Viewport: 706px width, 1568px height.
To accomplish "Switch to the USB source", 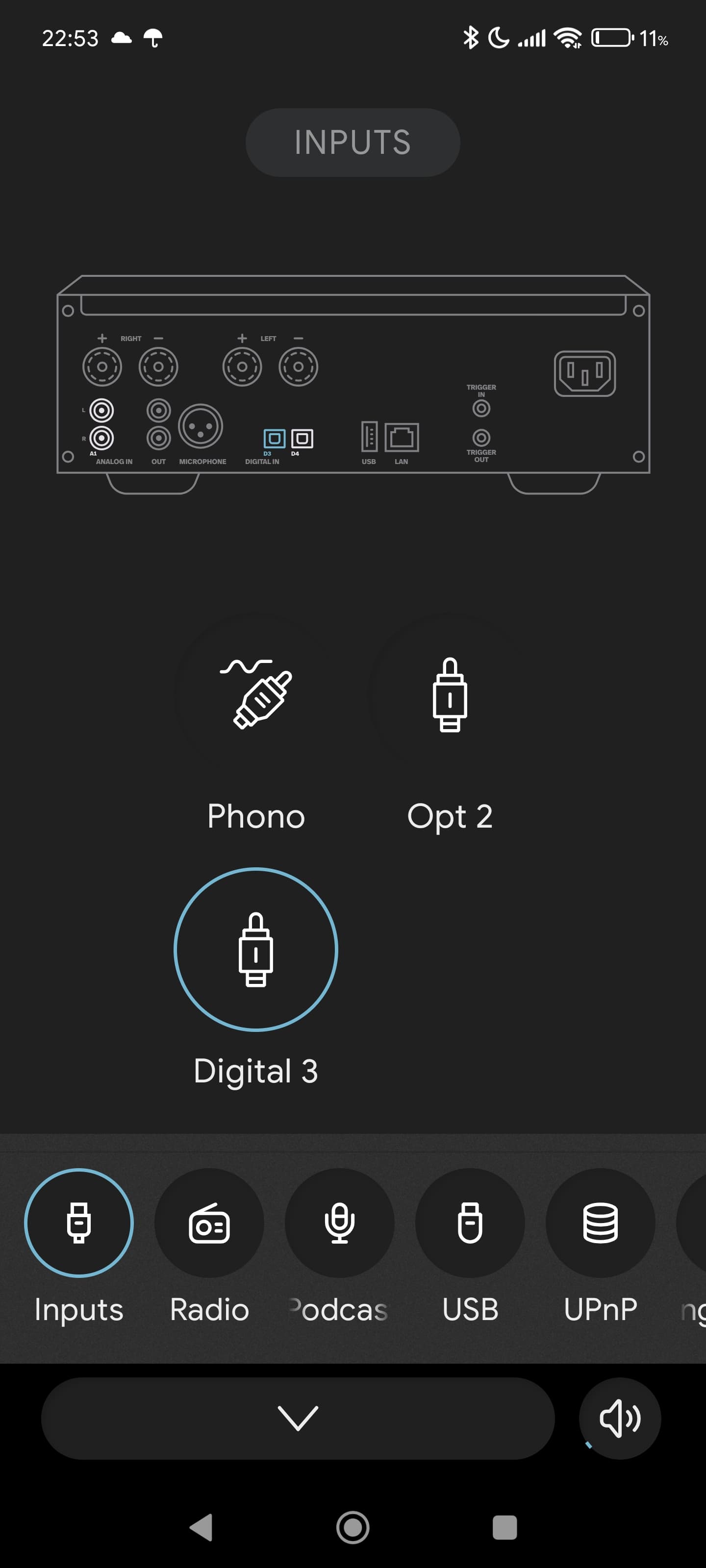I will (x=470, y=1222).
